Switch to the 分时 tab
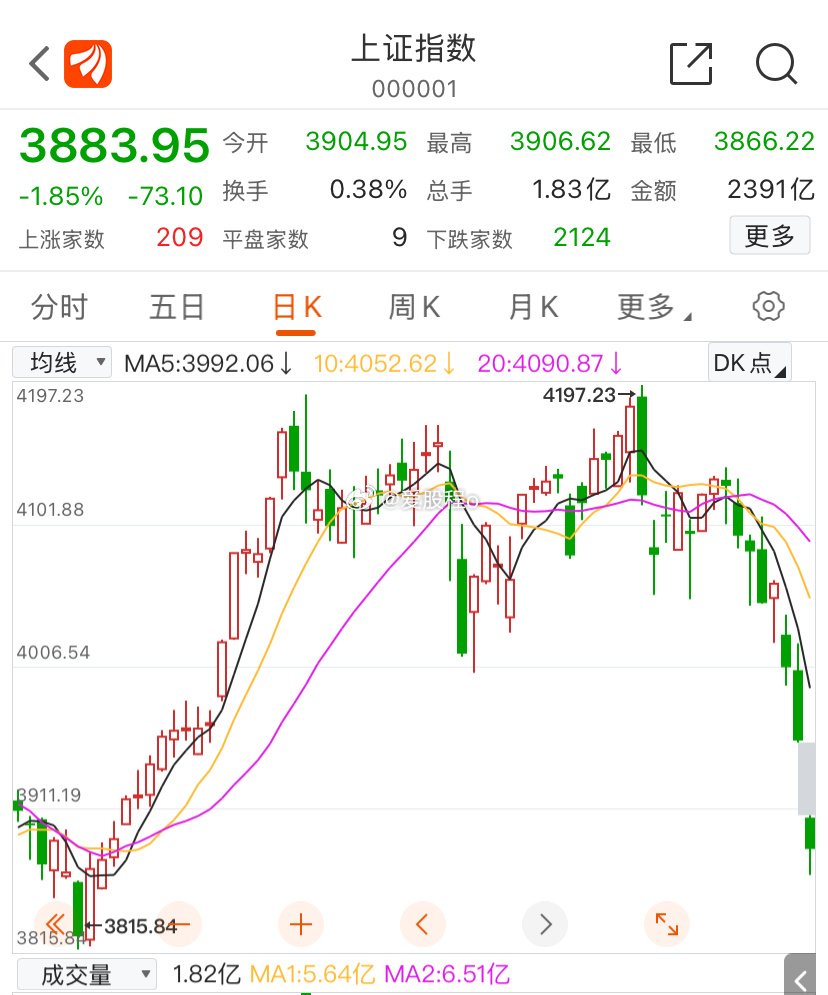Screen dimensions: 828x995 [60, 307]
